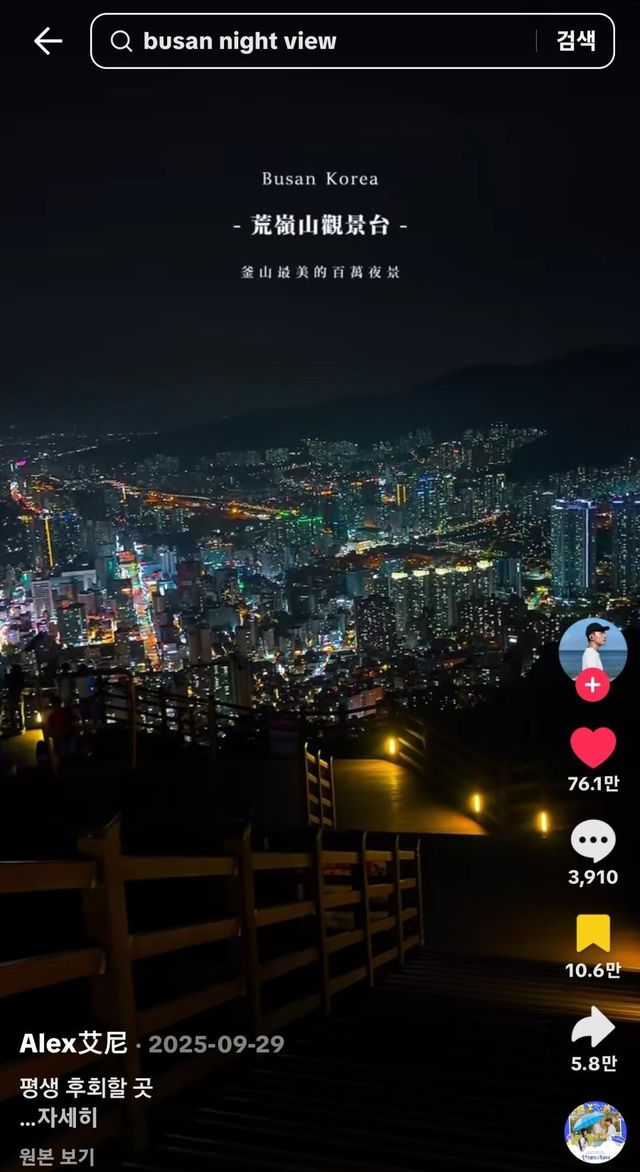
Task: Follow the creator with the plus button
Action: 592,686
